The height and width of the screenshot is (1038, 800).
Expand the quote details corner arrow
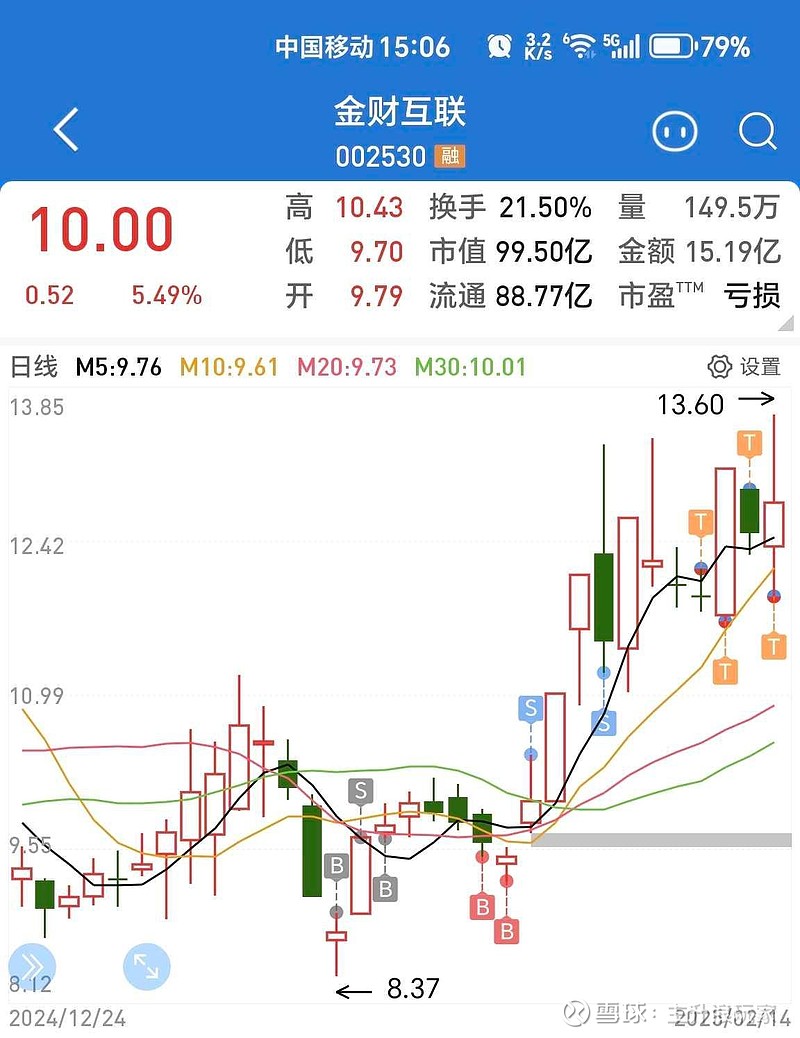tap(788, 324)
